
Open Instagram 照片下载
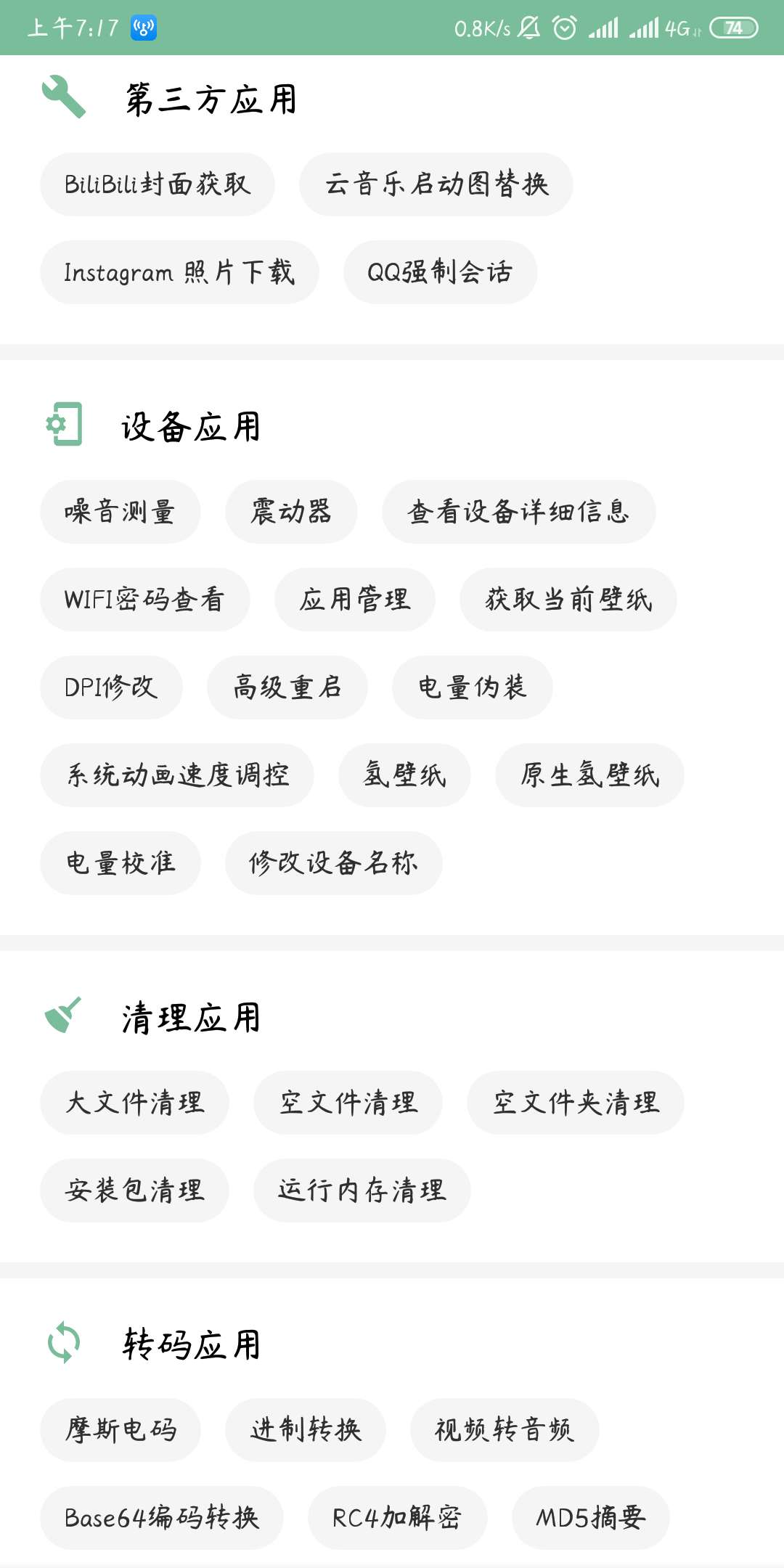pyautogui.click(x=179, y=272)
